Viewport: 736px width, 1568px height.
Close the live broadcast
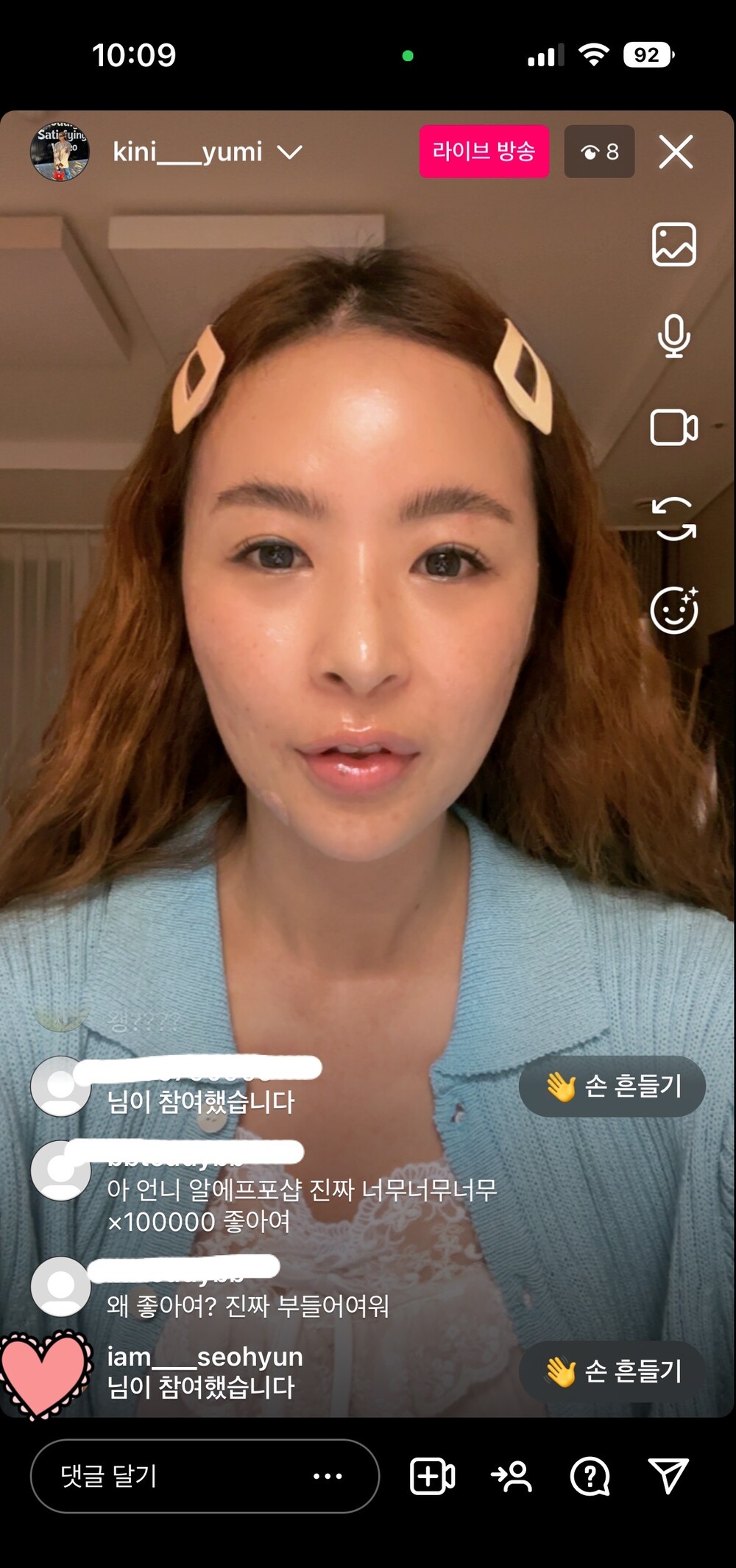click(676, 152)
